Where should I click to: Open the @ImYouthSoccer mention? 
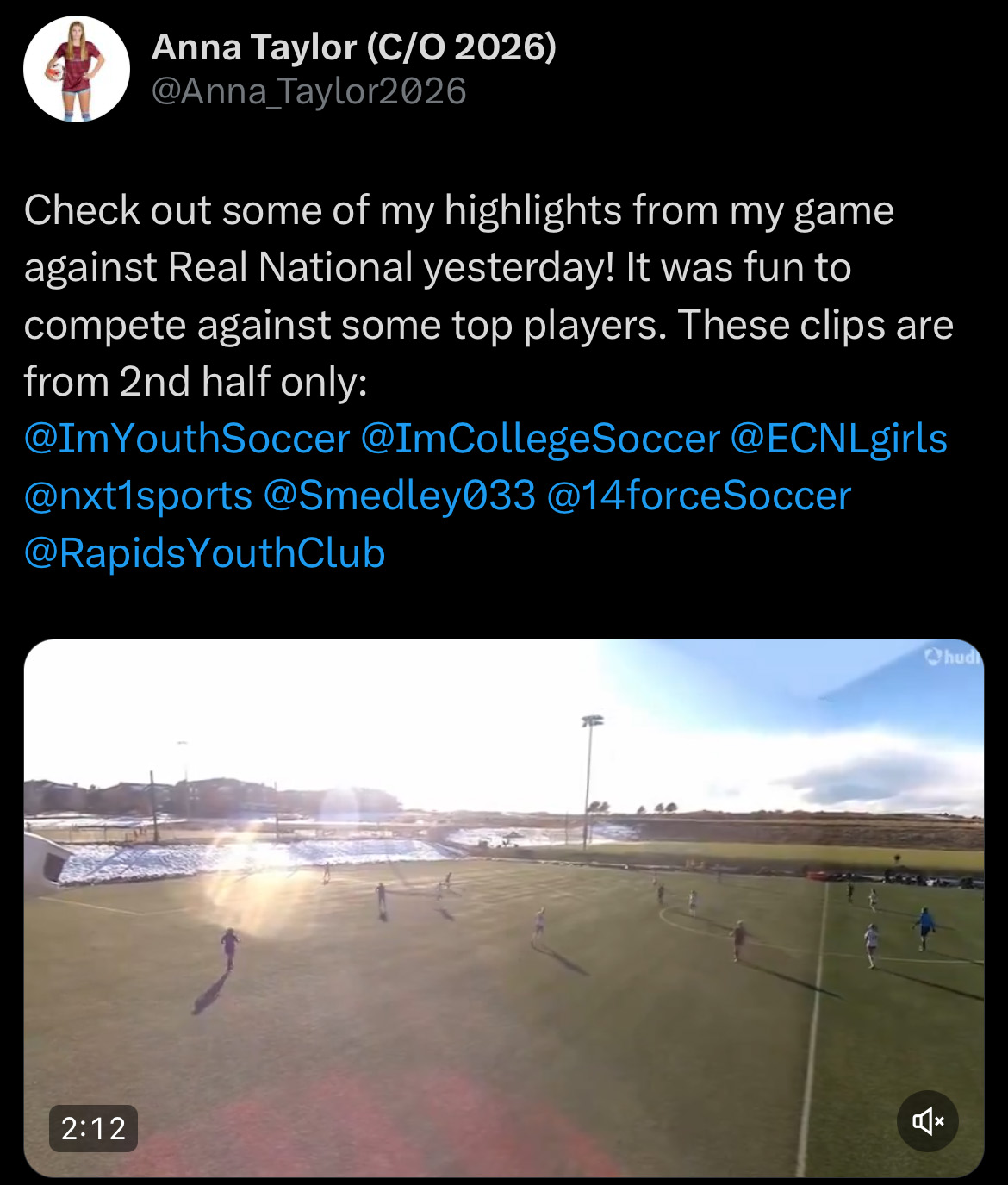click(x=187, y=439)
